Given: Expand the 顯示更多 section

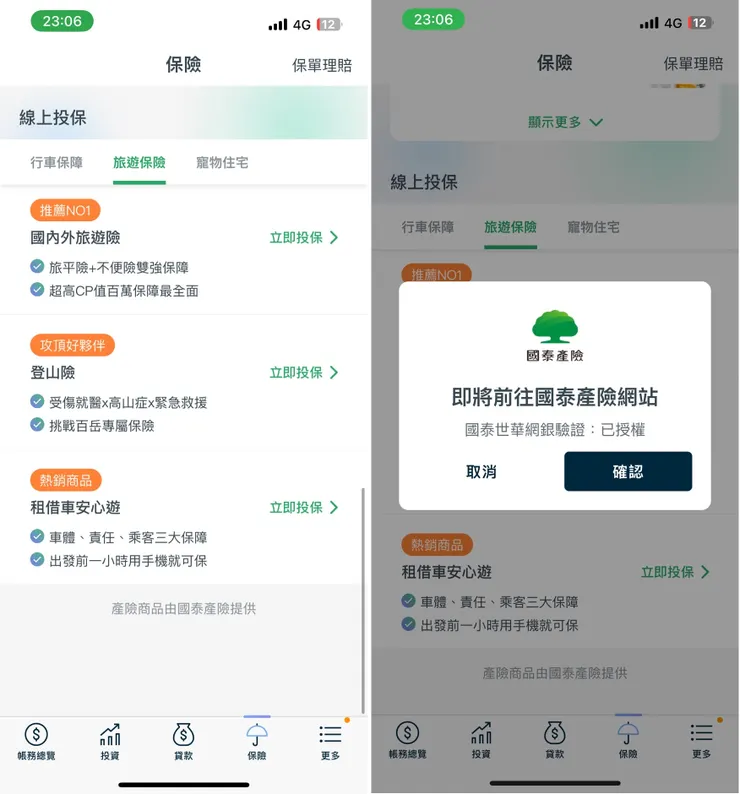Looking at the screenshot, I should 554,122.
